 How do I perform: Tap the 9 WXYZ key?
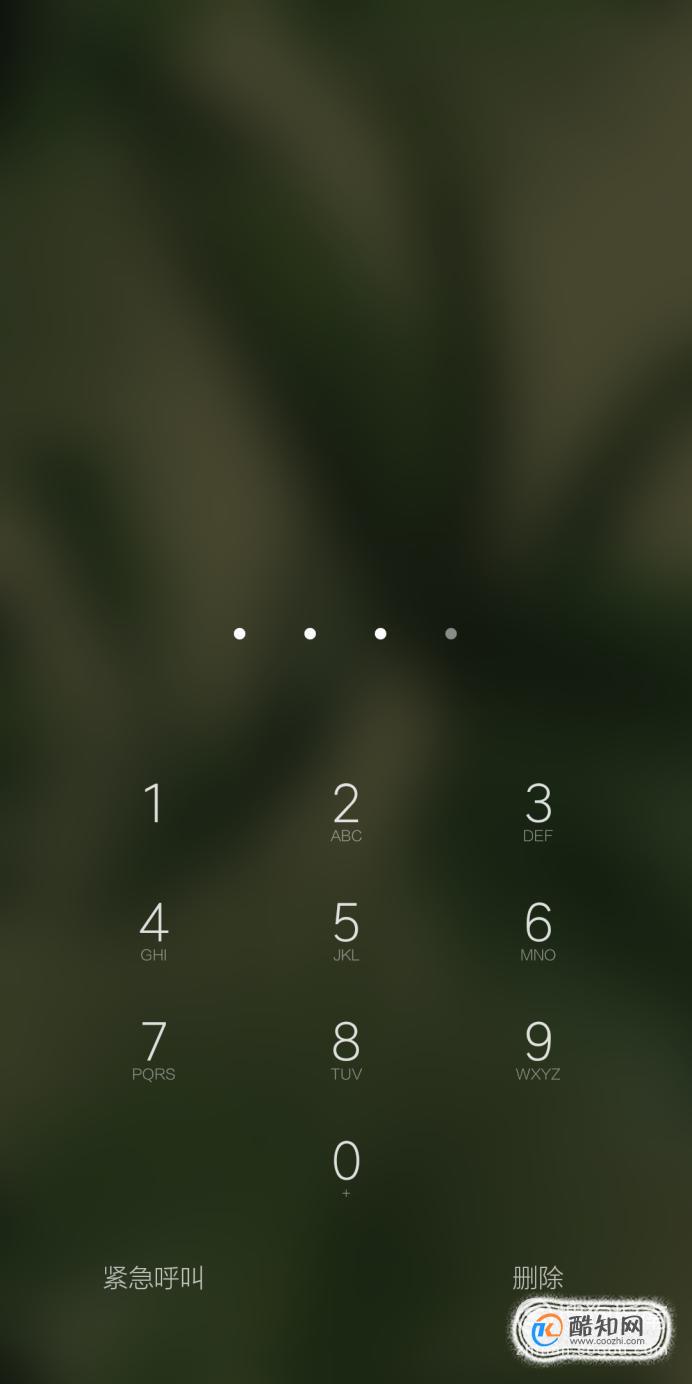pyautogui.click(x=538, y=1050)
